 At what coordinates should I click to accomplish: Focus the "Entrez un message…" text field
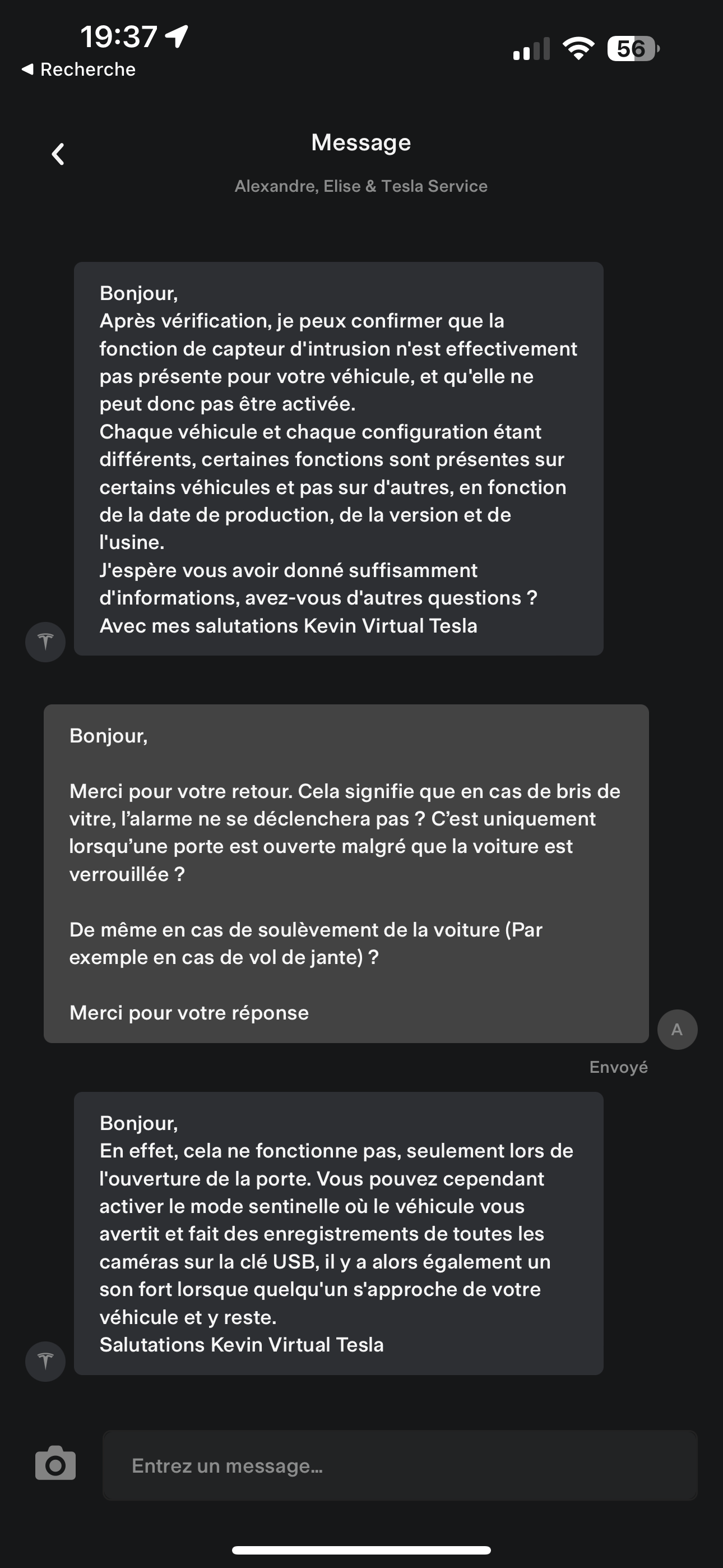coord(400,1465)
